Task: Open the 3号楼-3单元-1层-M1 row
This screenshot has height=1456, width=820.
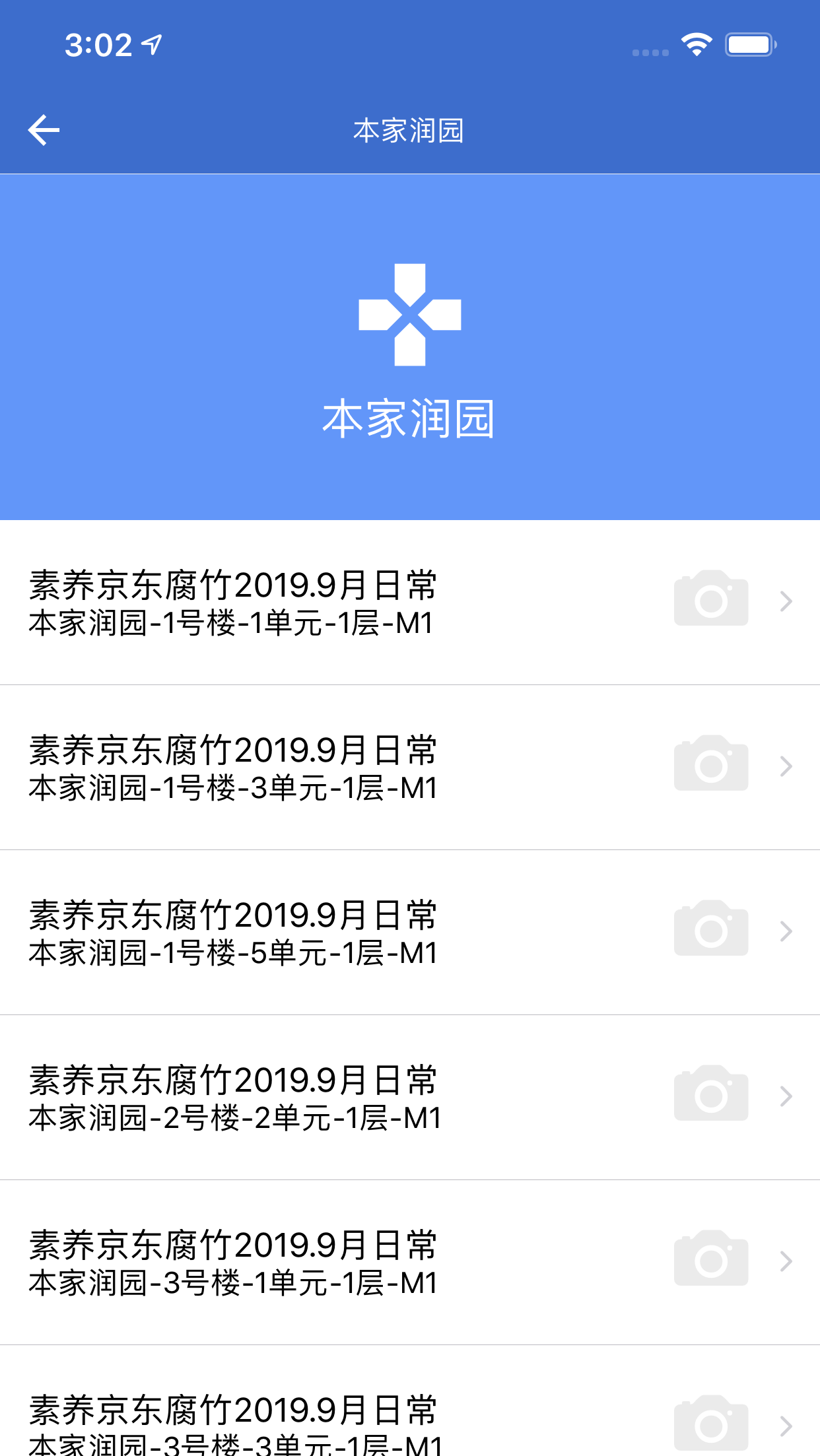Action: pyautogui.click(x=410, y=1401)
